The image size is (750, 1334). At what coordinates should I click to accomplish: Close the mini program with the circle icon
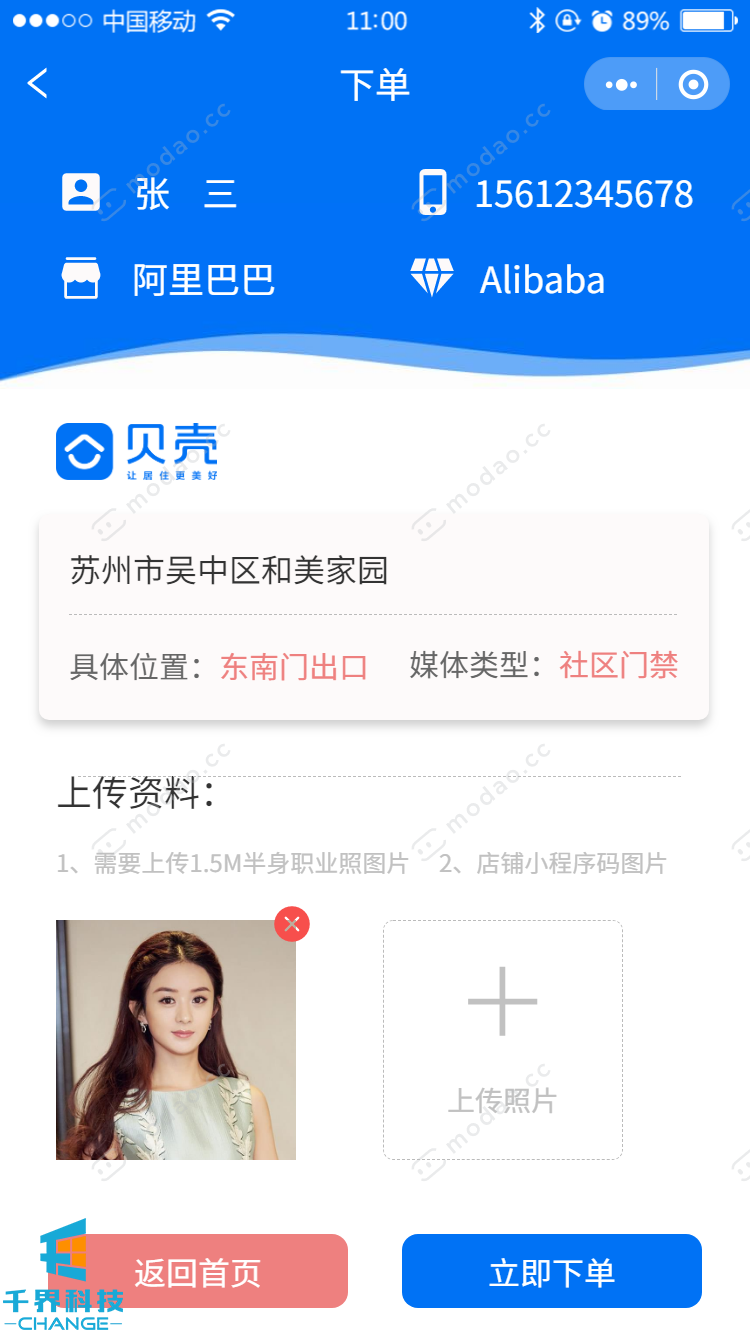(693, 85)
